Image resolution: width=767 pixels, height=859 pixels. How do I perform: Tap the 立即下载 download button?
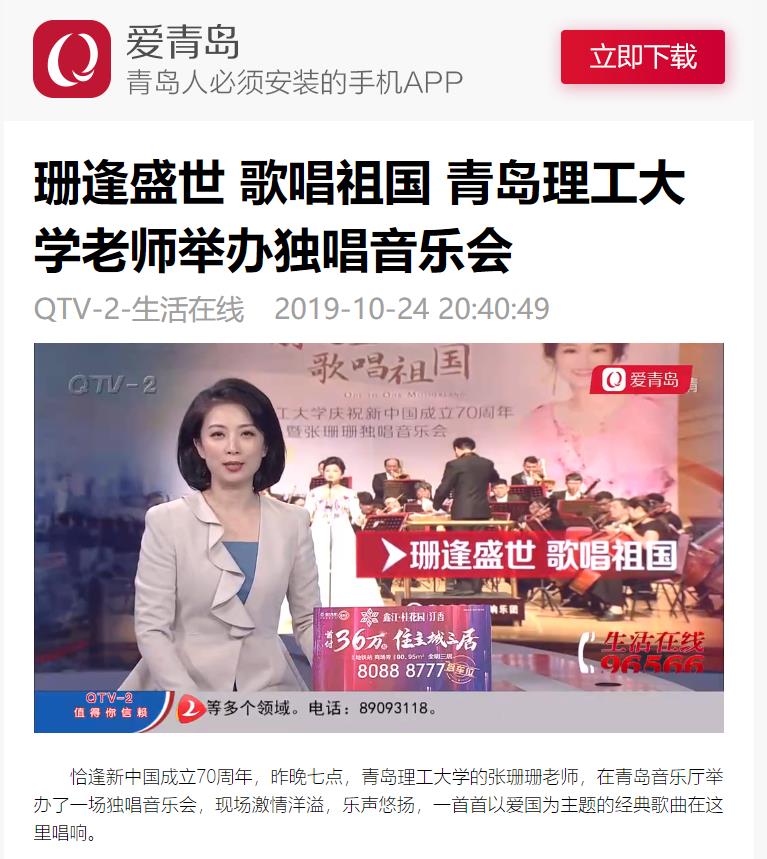pyautogui.click(x=642, y=57)
